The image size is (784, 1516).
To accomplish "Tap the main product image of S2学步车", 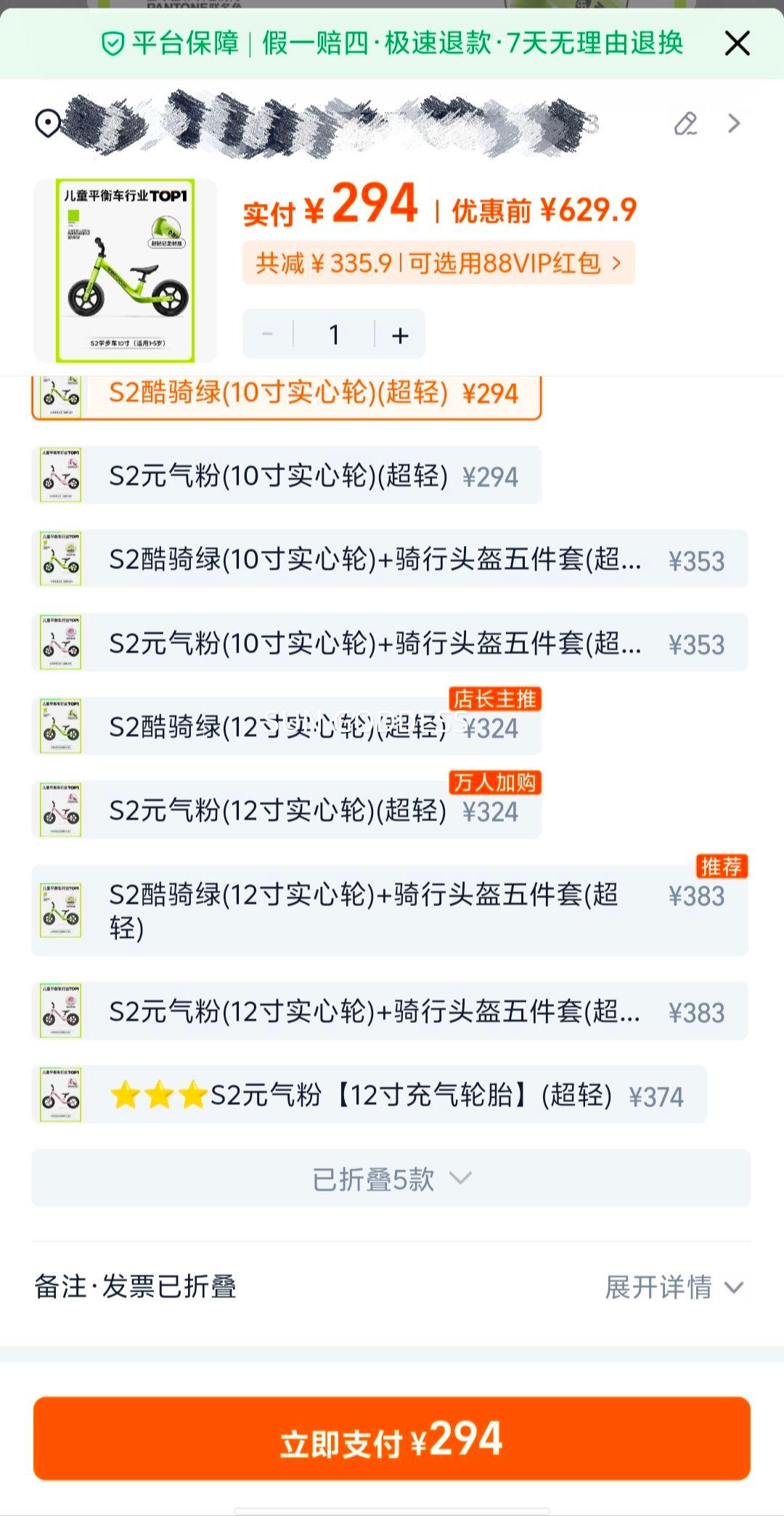I will pyautogui.click(x=125, y=269).
